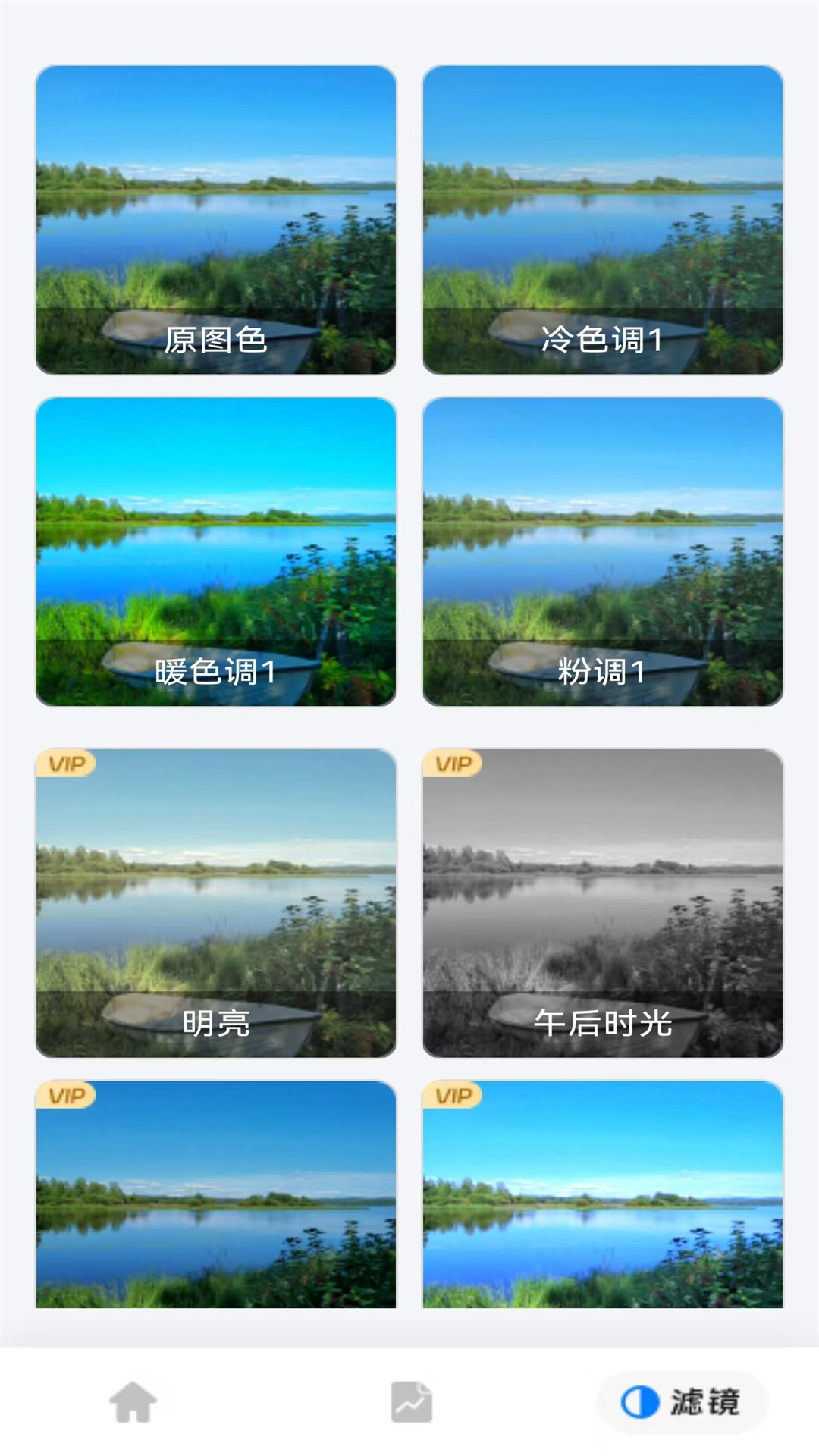Select the 粉调1 filter preview

tap(603, 552)
